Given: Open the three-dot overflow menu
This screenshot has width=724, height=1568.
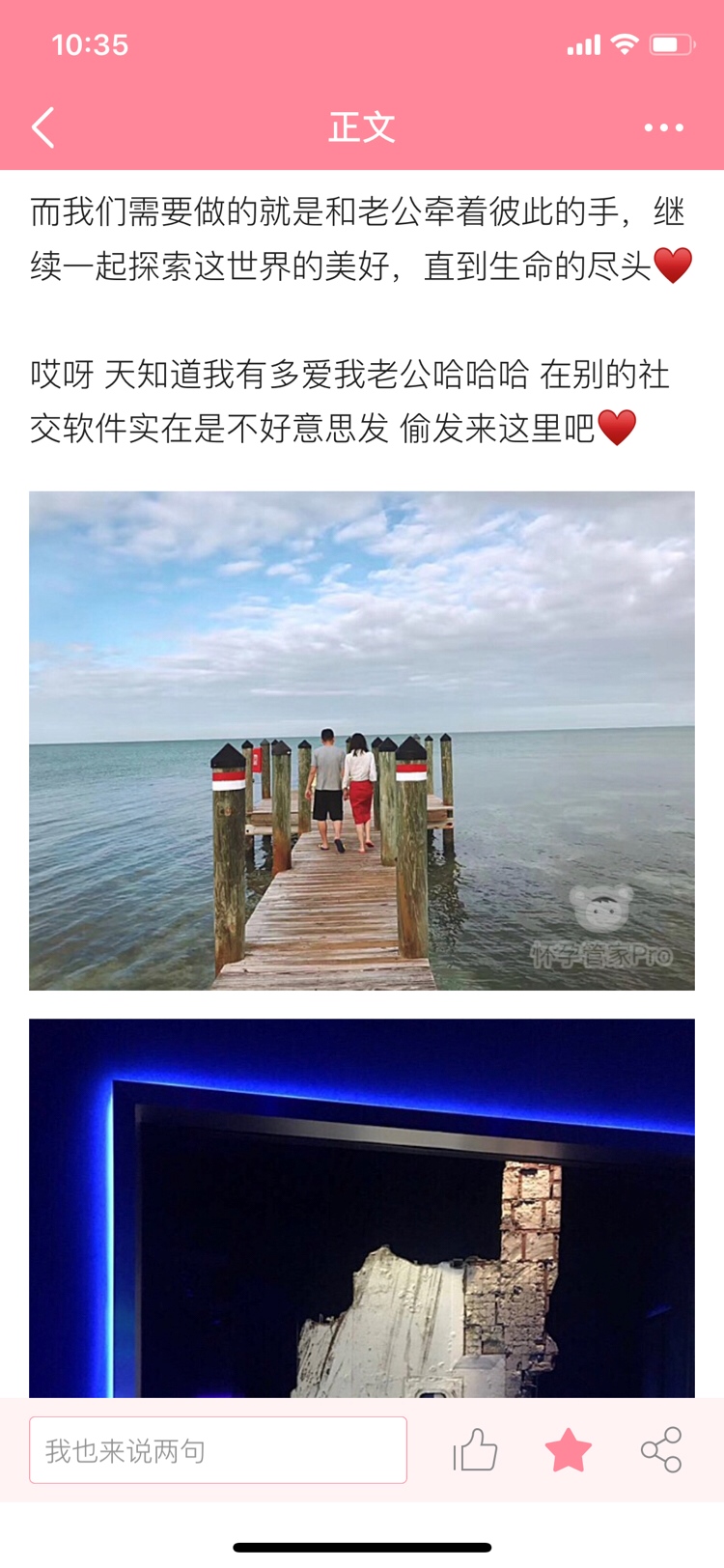Looking at the screenshot, I should [x=663, y=127].
